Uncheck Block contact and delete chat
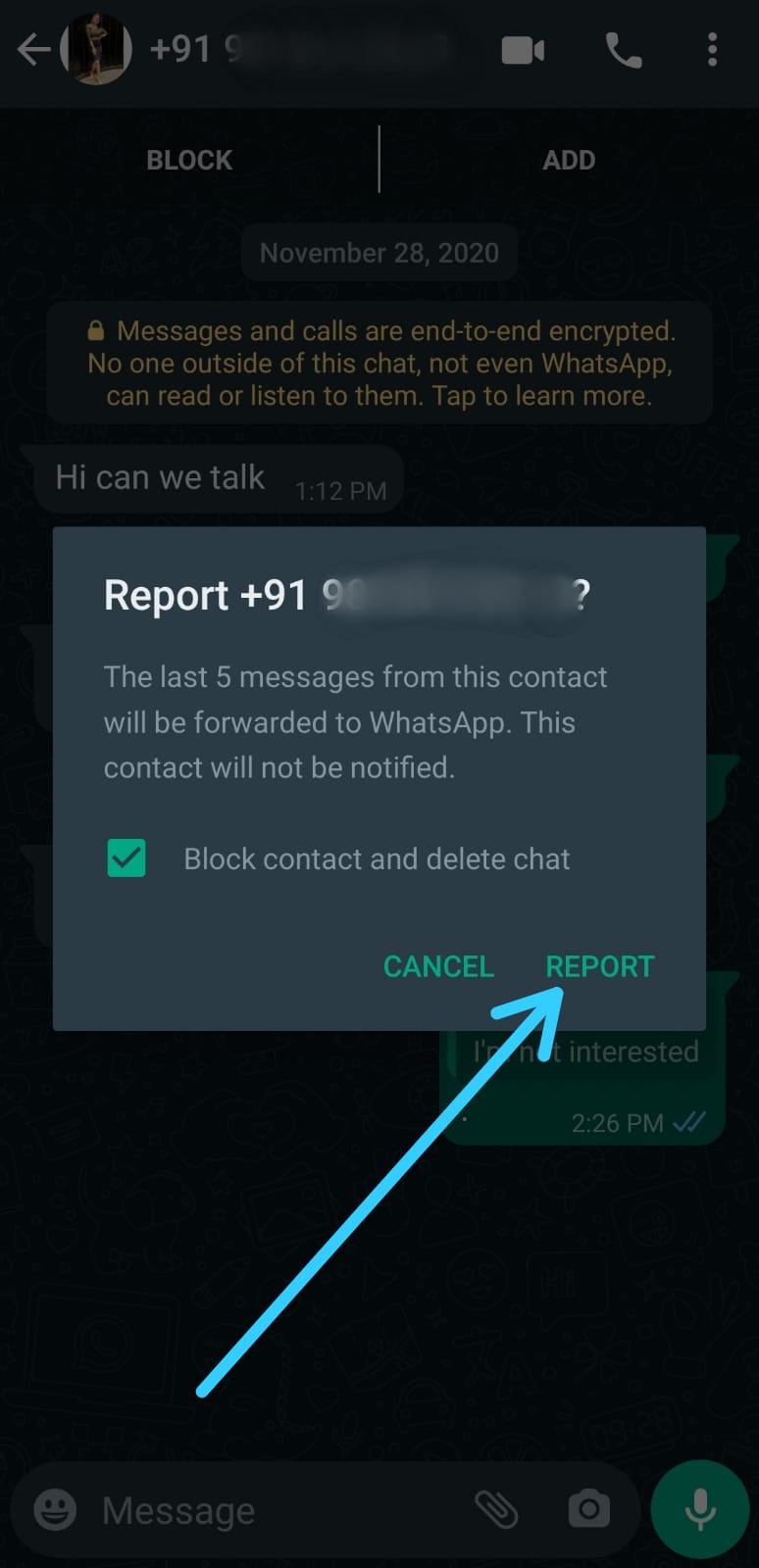The height and width of the screenshot is (1568, 759). (x=126, y=858)
